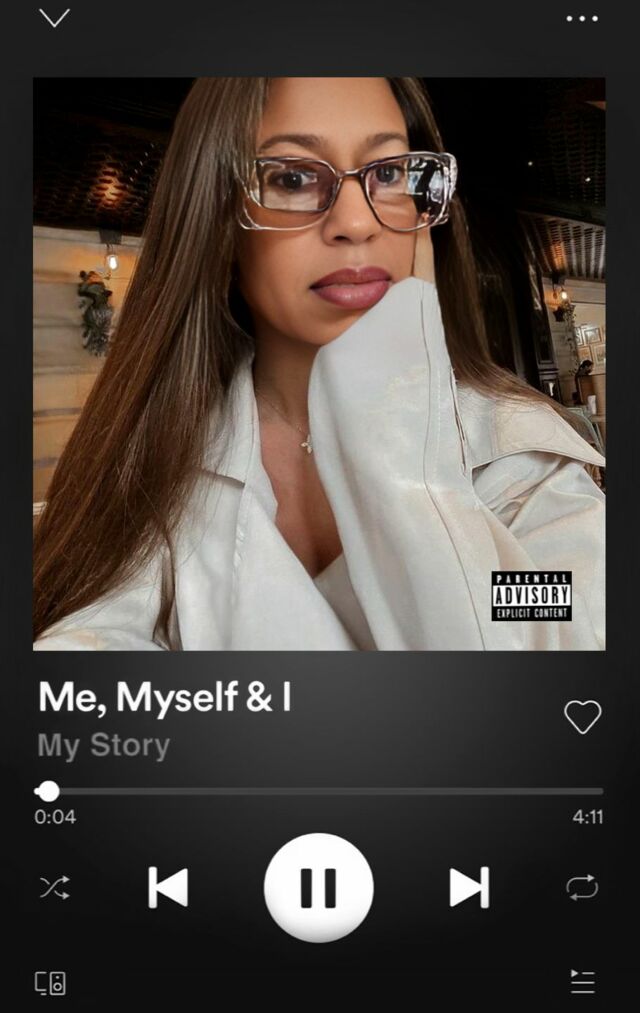View the play queue
Image resolution: width=640 pixels, height=1013 pixels.
tap(582, 982)
